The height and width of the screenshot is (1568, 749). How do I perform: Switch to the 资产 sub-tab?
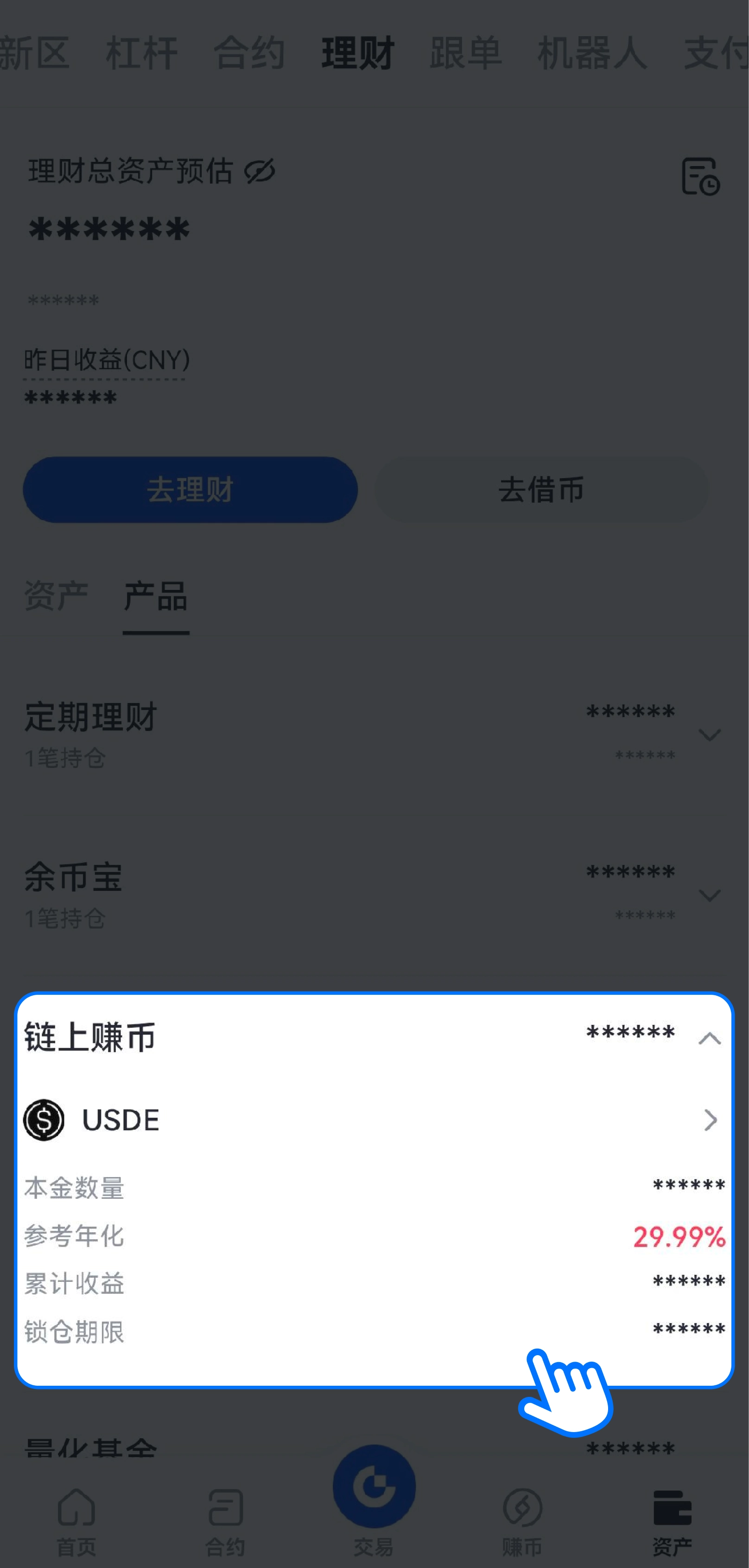(56, 596)
